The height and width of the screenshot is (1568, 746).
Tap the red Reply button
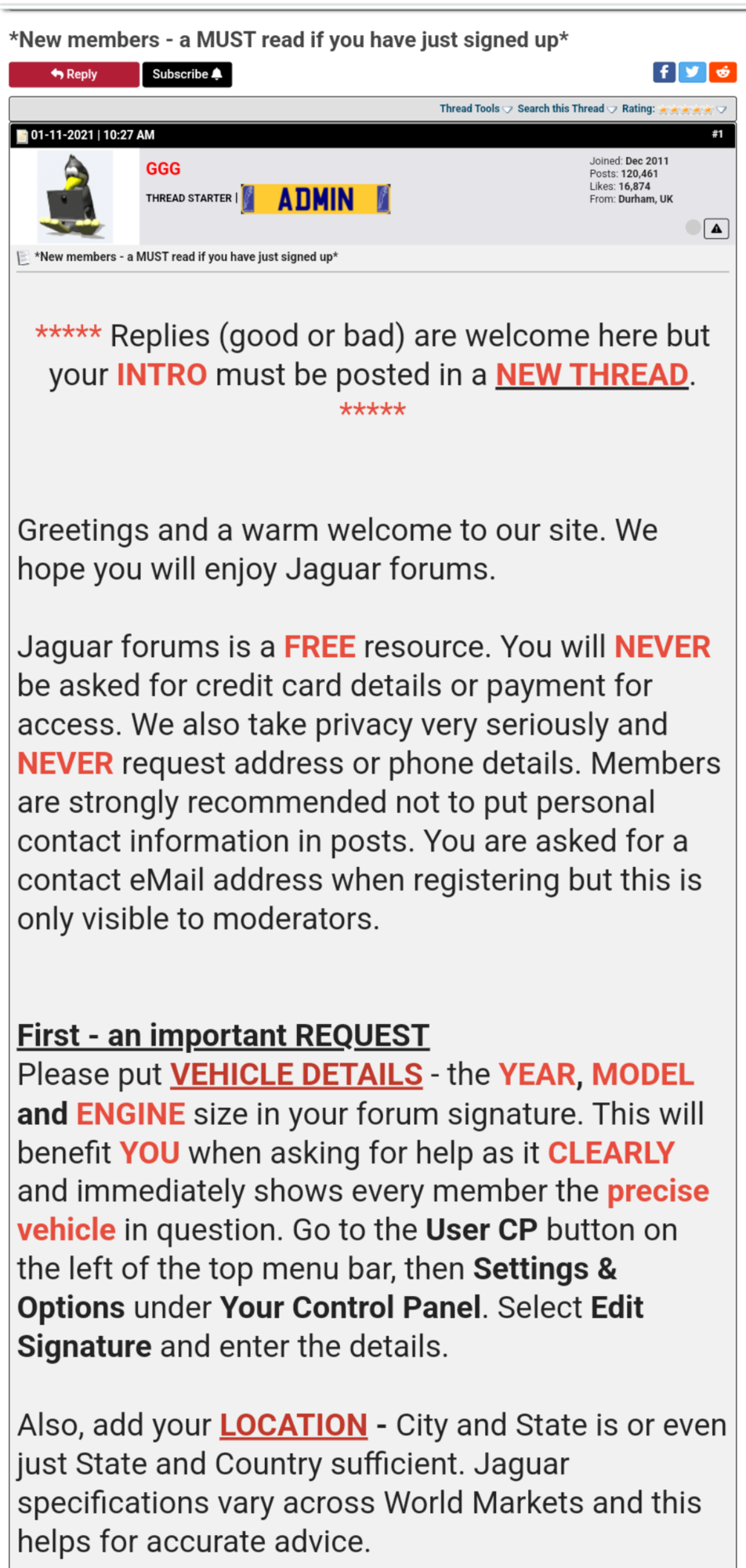coord(74,74)
